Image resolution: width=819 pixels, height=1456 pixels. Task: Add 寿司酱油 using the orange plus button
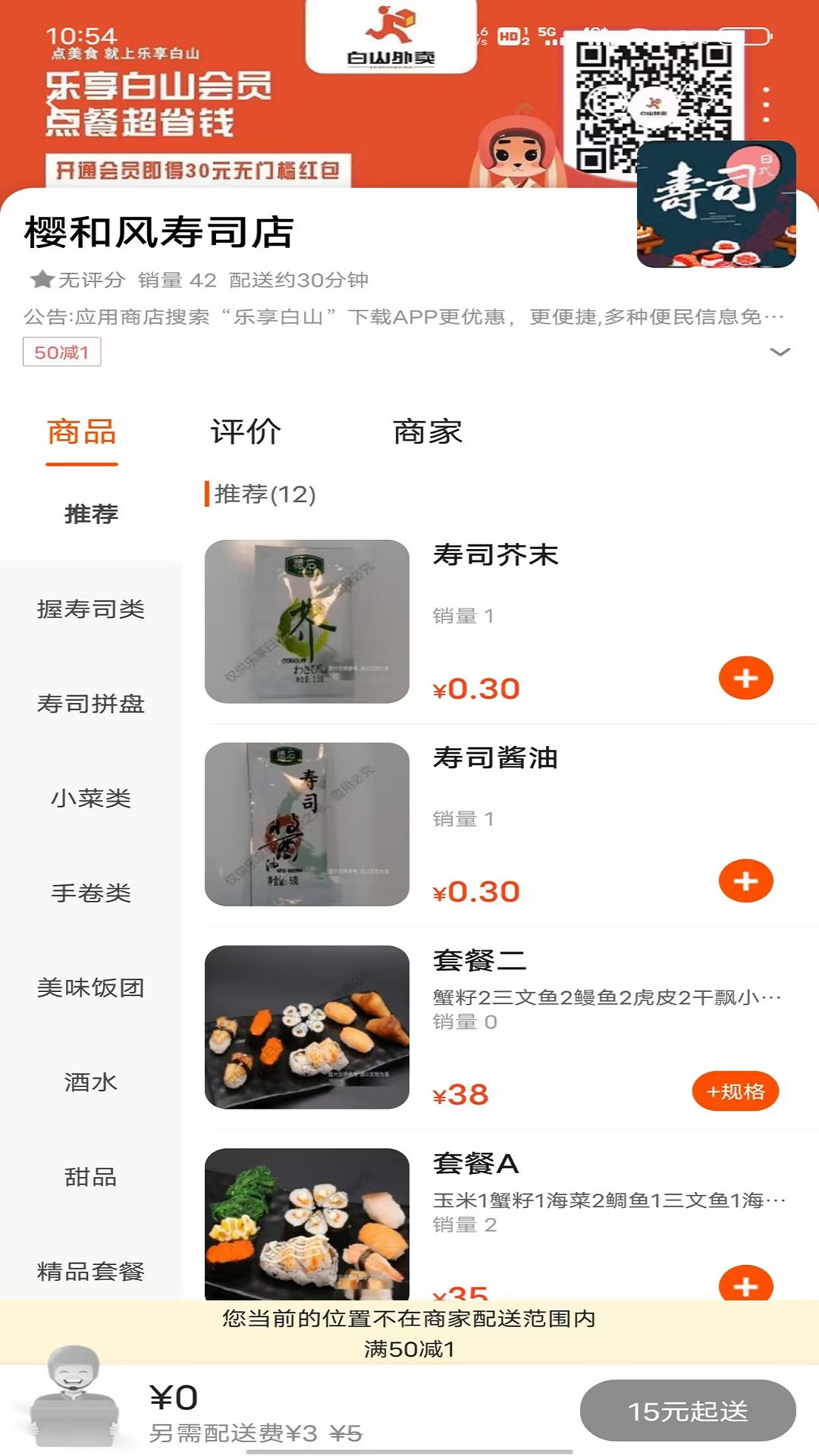click(x=747, y=880)
